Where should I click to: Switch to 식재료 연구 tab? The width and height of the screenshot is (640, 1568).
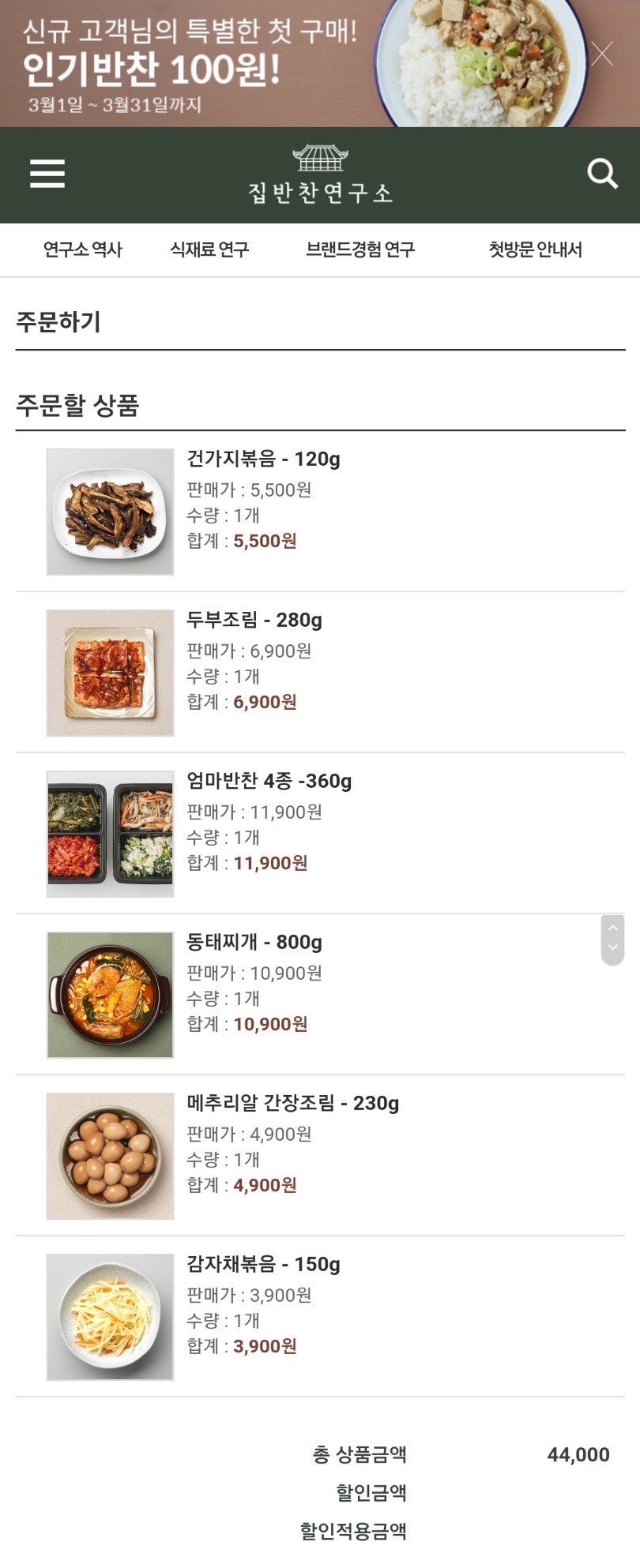(209, 250)
